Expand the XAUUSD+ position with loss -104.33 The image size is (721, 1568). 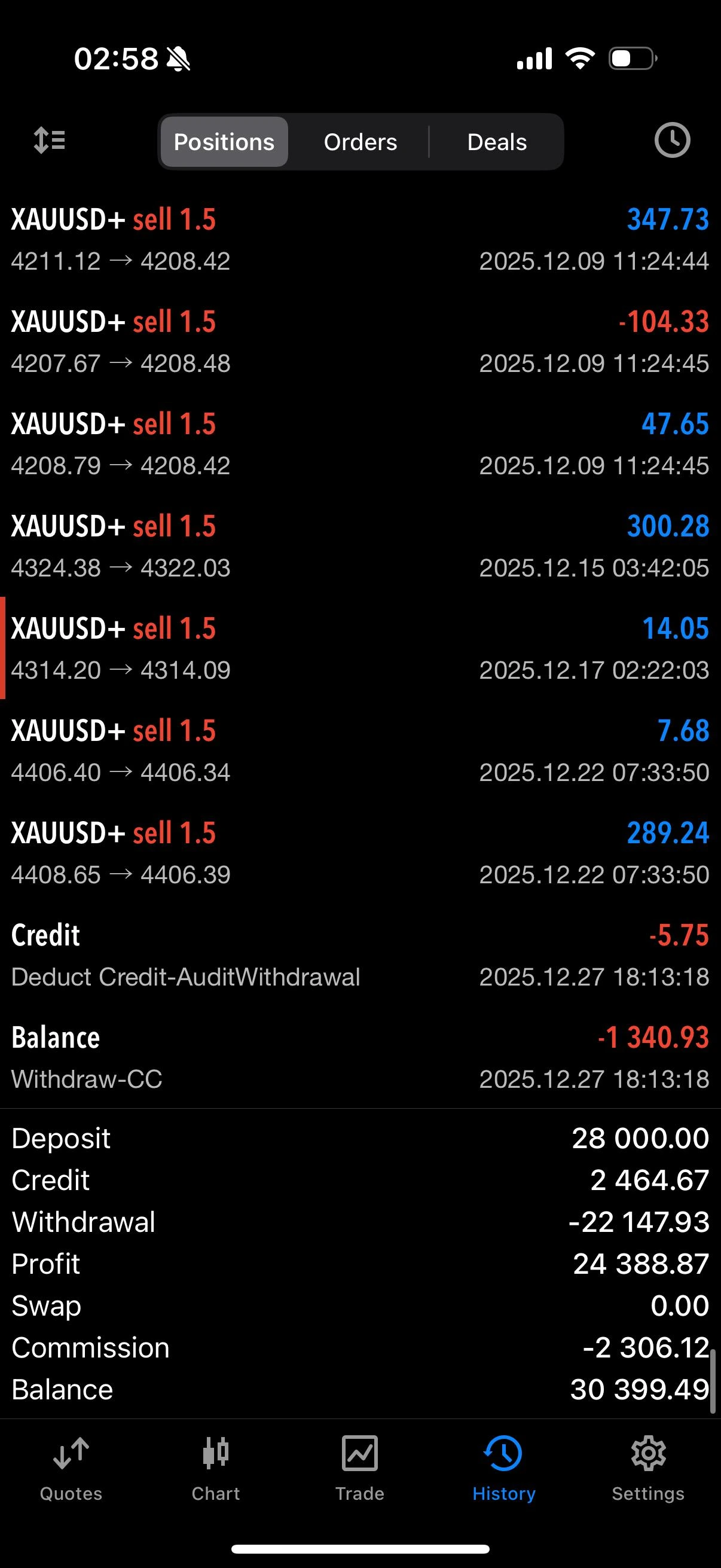click(360, 341)
